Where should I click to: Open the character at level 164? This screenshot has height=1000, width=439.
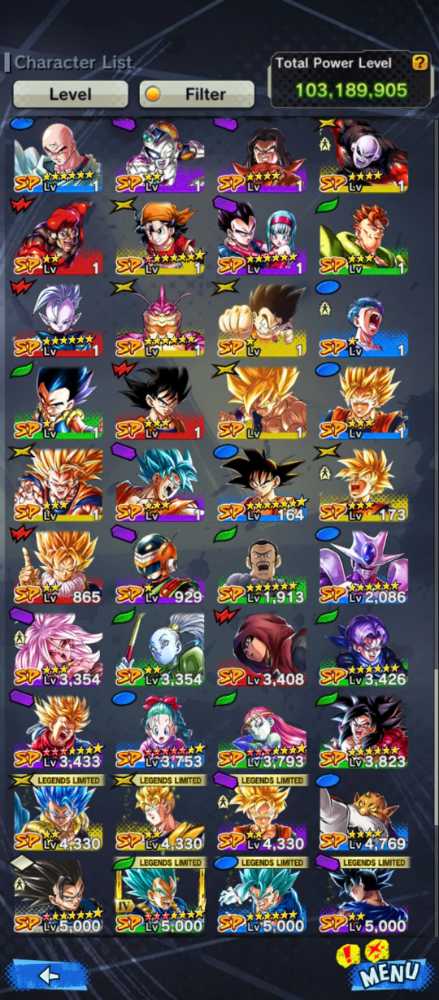point(262,485)
